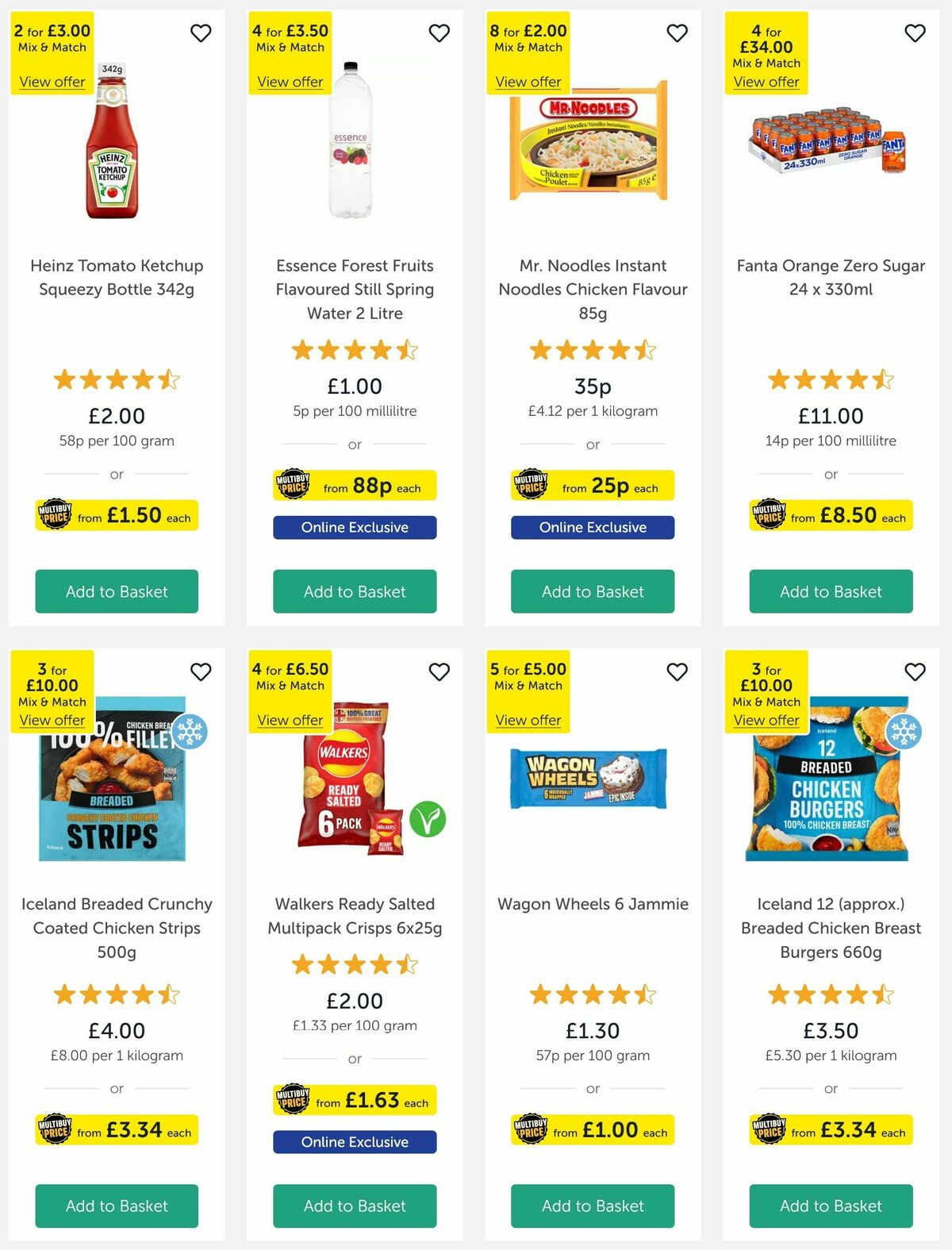The image size is (952, 1250).
Task: Click the Online Exclusive tag under Essence water
Action: click(x=355, y=527)
